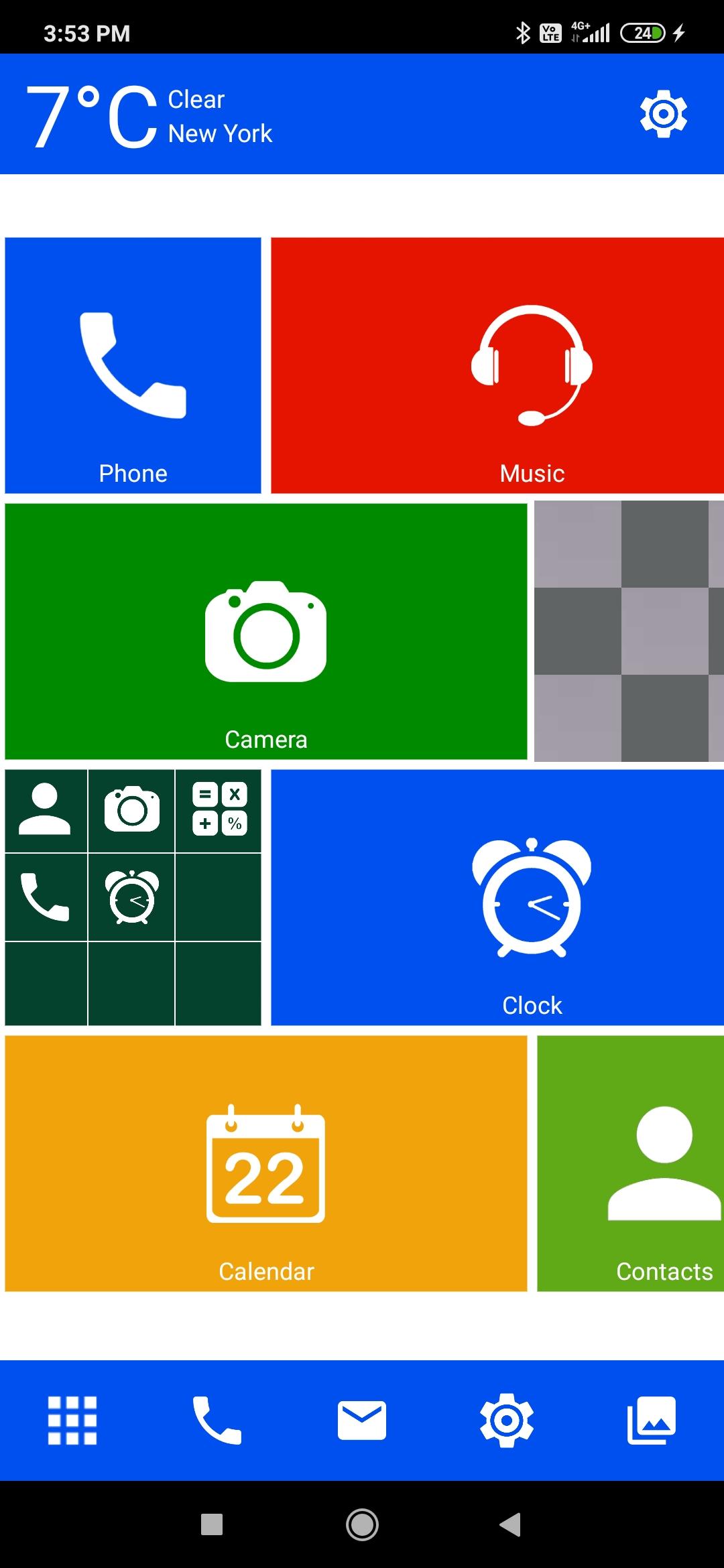This screenshot has height=1568, width=724.
Task: Open settings gear in the bottom dock
Action: pyautogui.click(x=507, y=1420)
